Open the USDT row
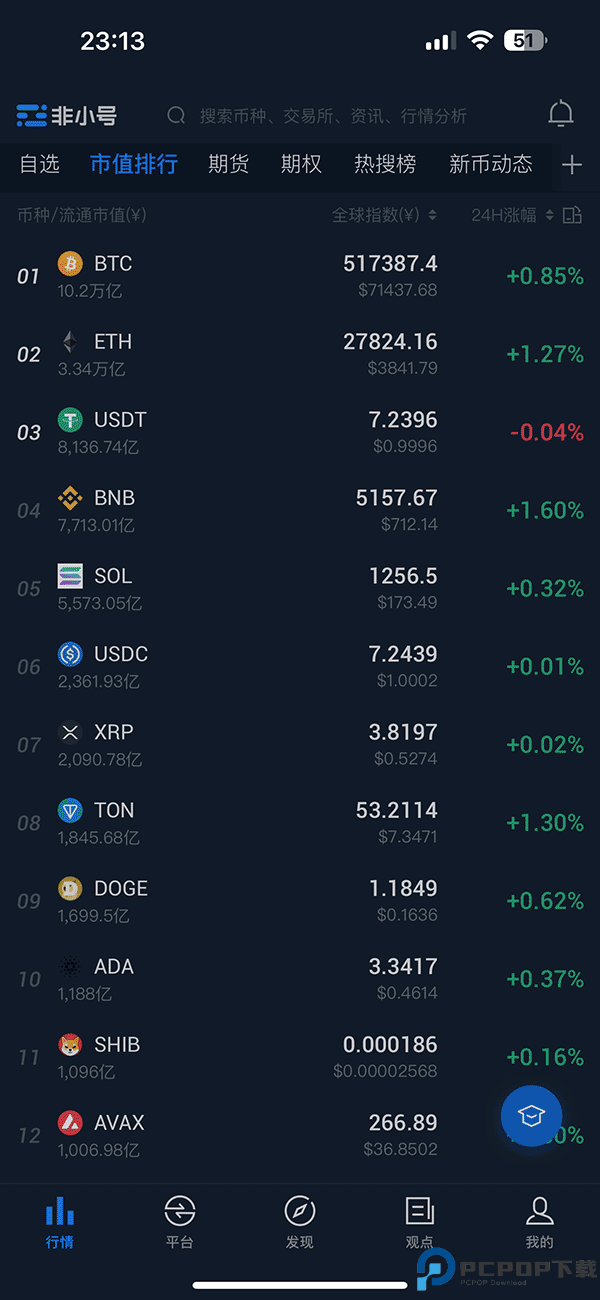 tap(300, 432)
